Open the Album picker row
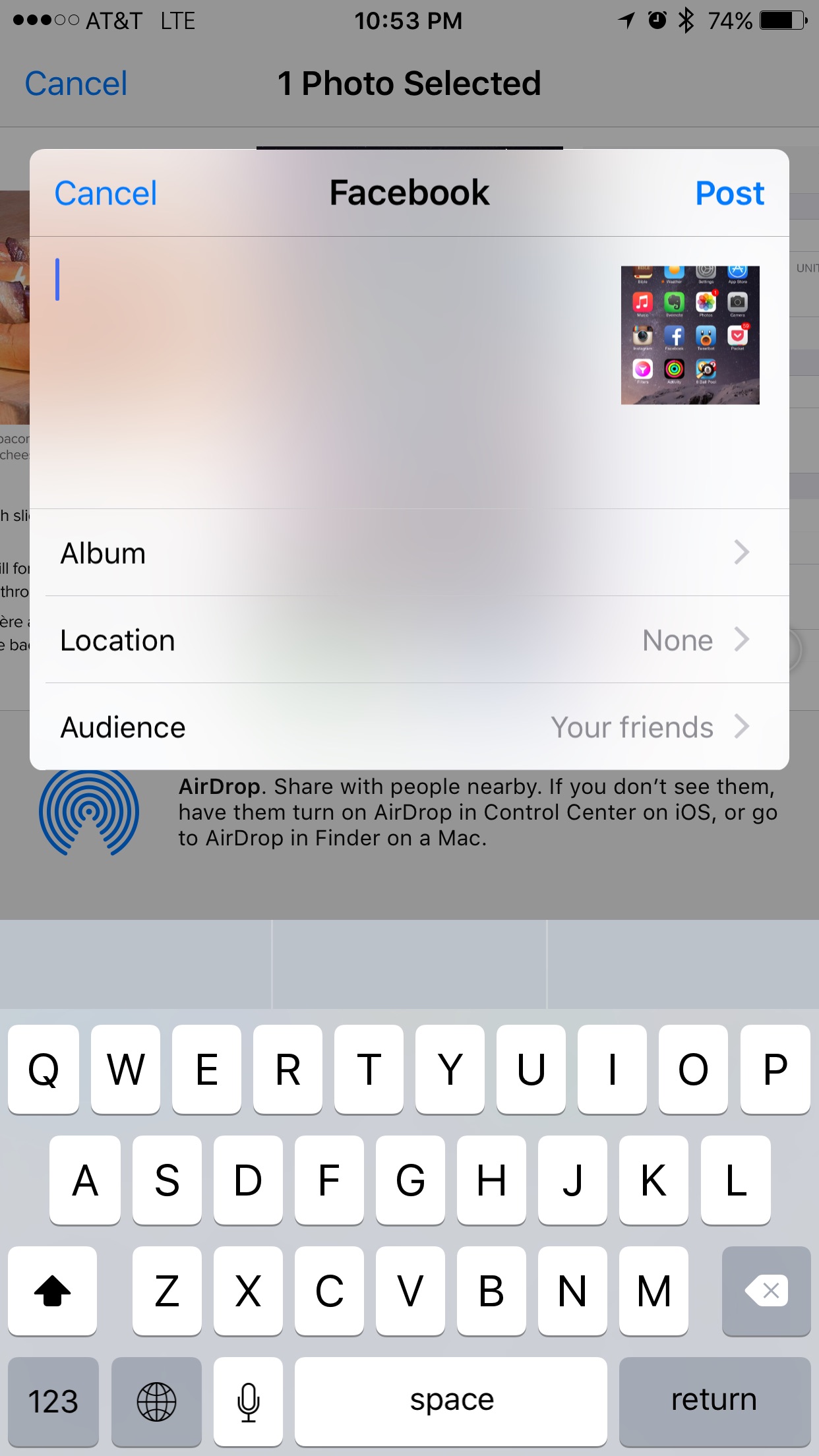This screenshot has height=1456, width=819. tap(409, 553)
